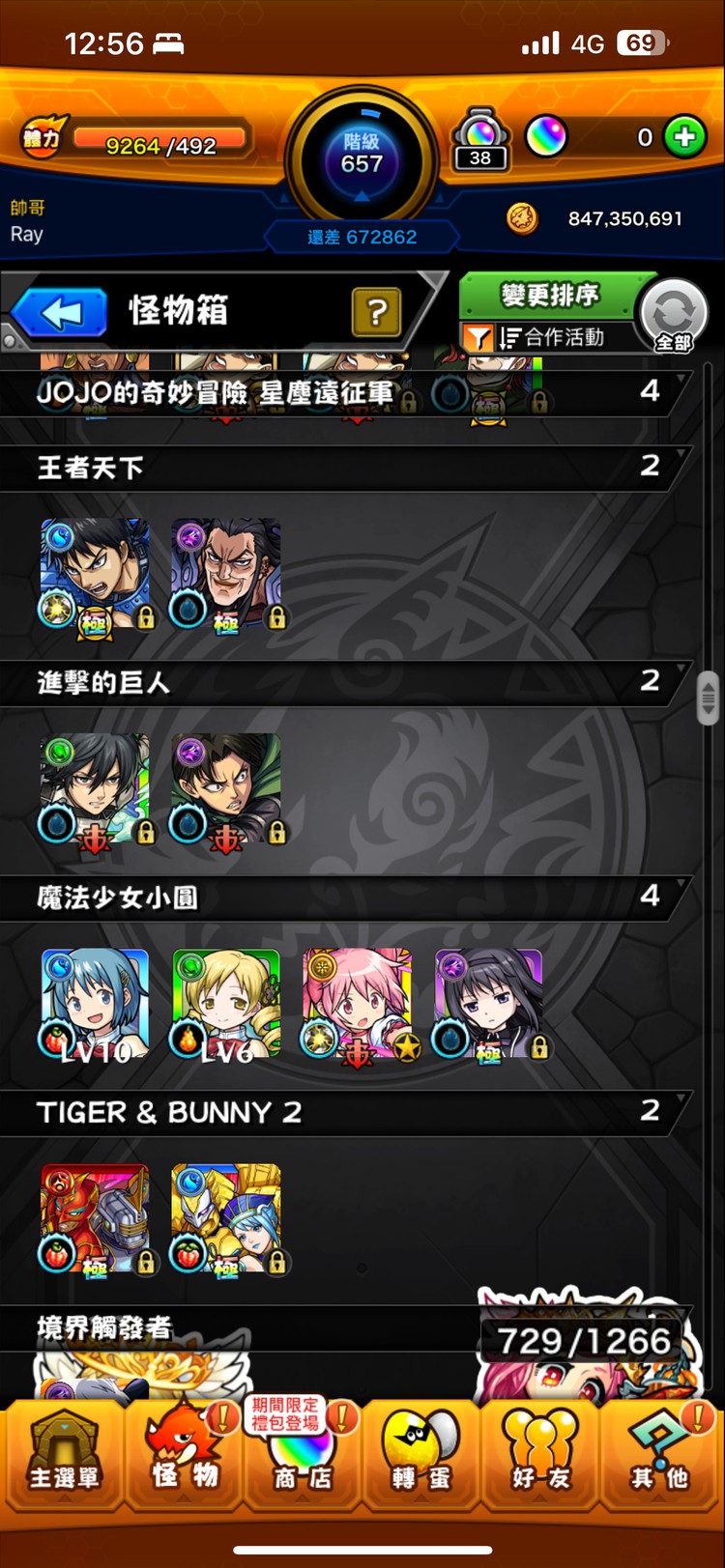
Task: Select the first 王者天下 monster icon
Action: [95, 575]
